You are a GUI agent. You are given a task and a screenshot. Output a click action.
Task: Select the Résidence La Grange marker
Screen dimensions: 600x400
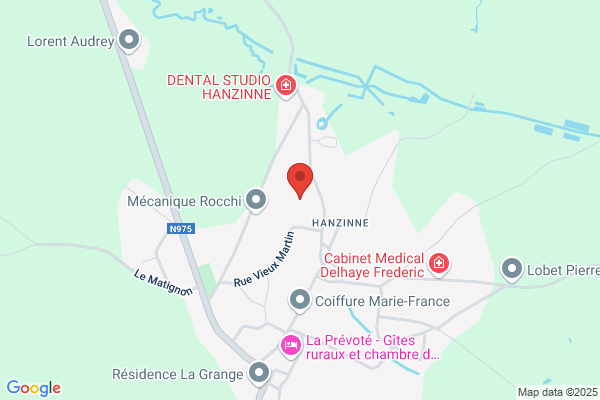click(x=259, y=374)
